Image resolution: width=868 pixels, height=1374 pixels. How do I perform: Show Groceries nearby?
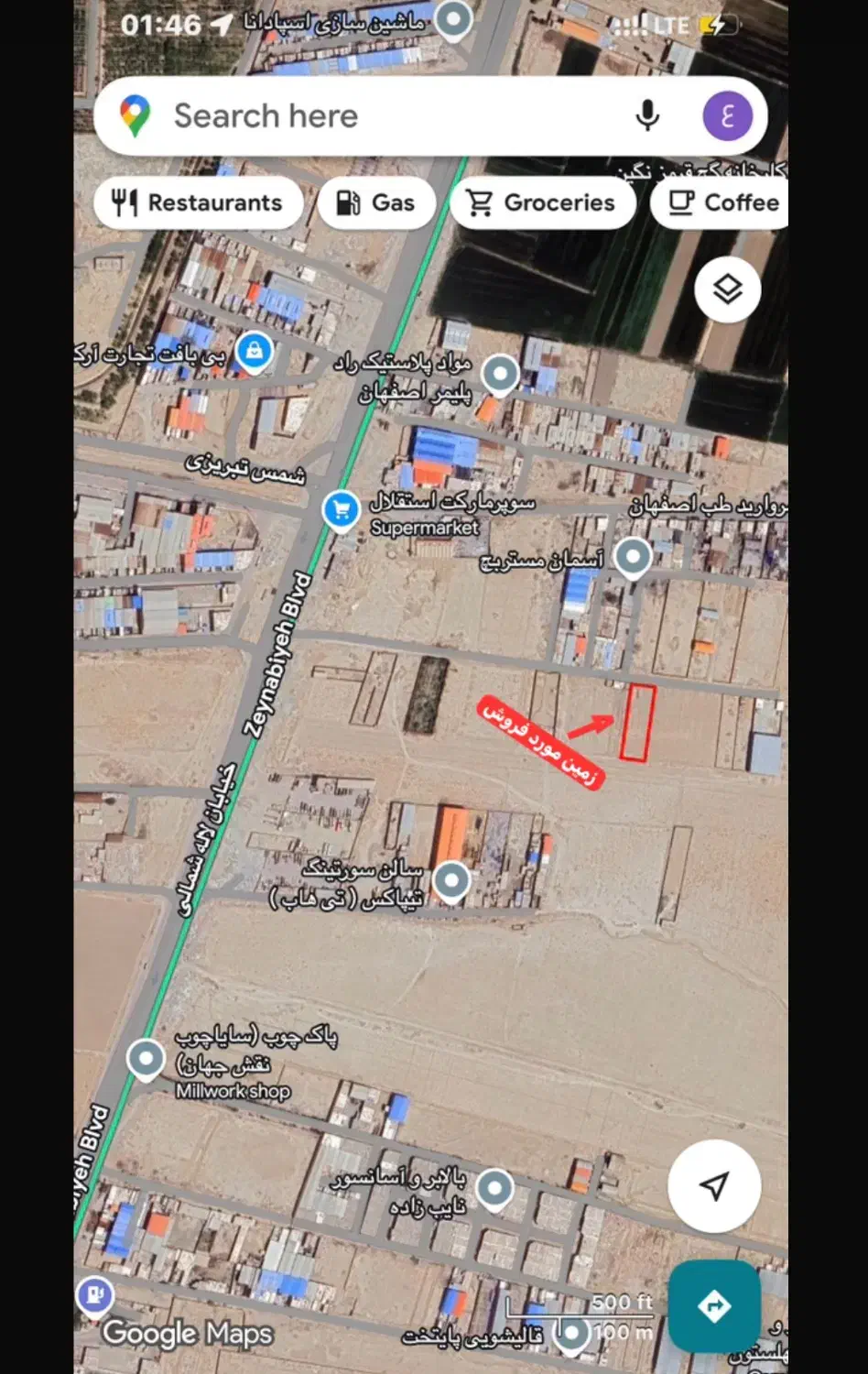[x=542, y=202]
